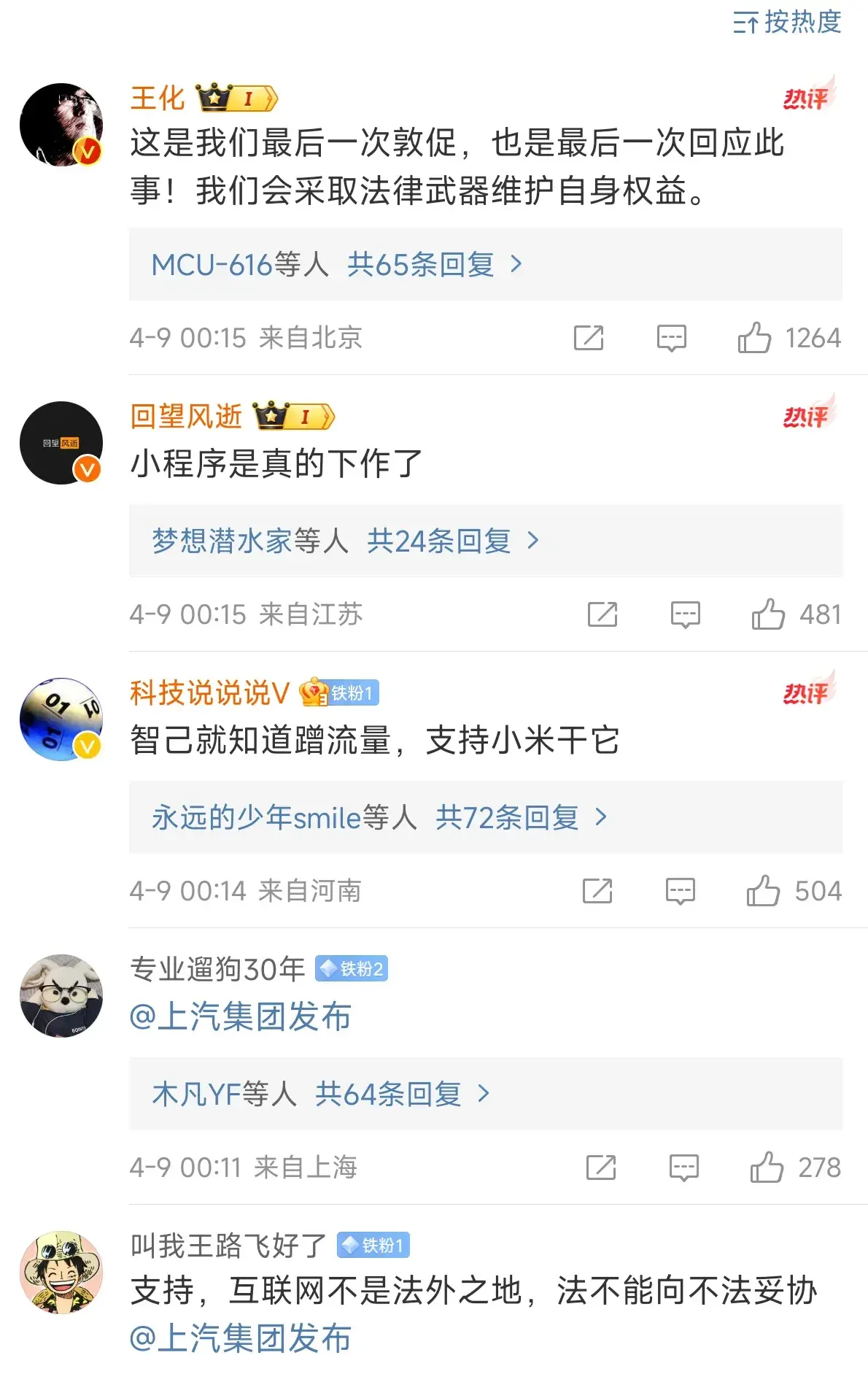Open the @上汽集团发布 mention in 叫我王路飞好了's comment

[241, 1338]
